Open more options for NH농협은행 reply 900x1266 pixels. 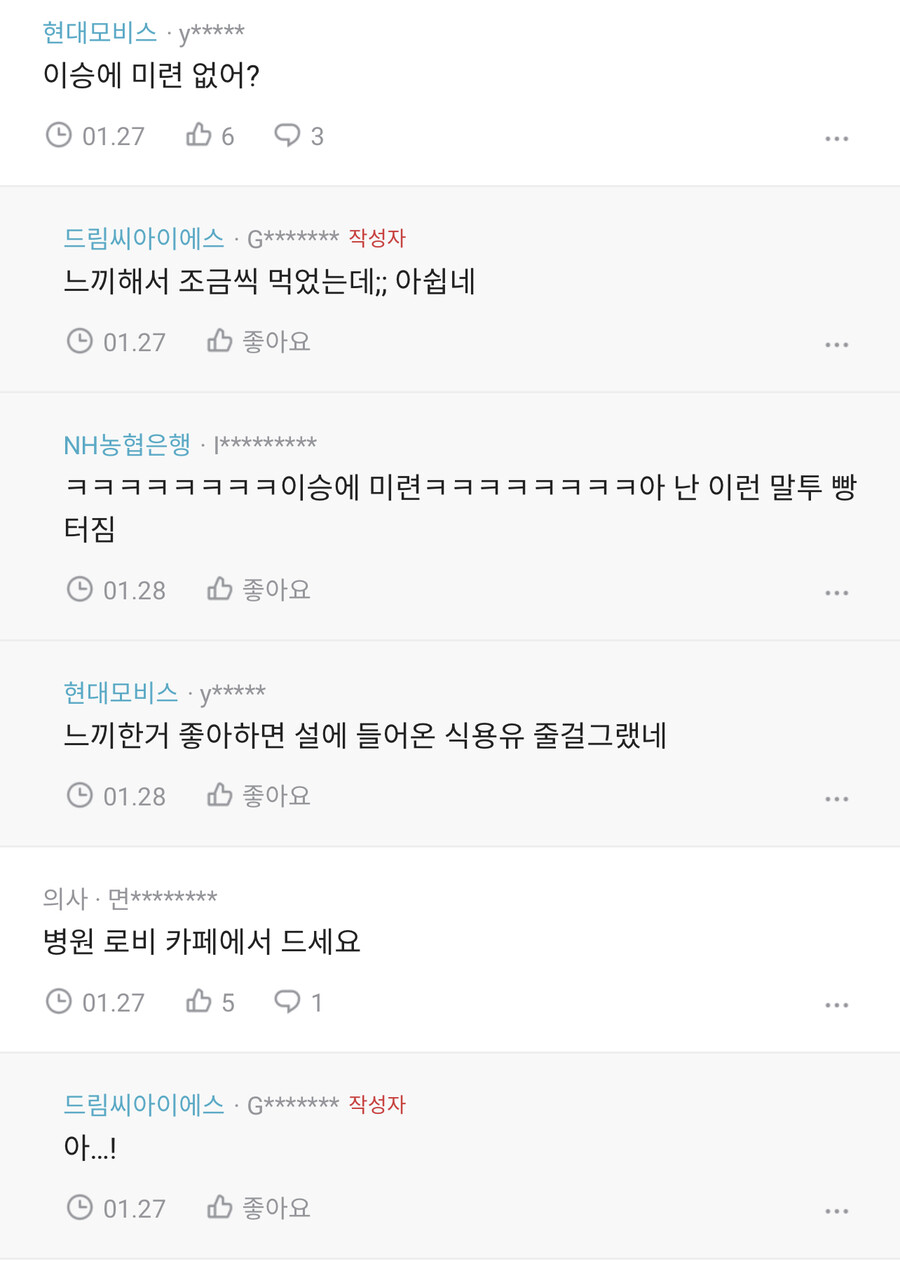(836, 592)
